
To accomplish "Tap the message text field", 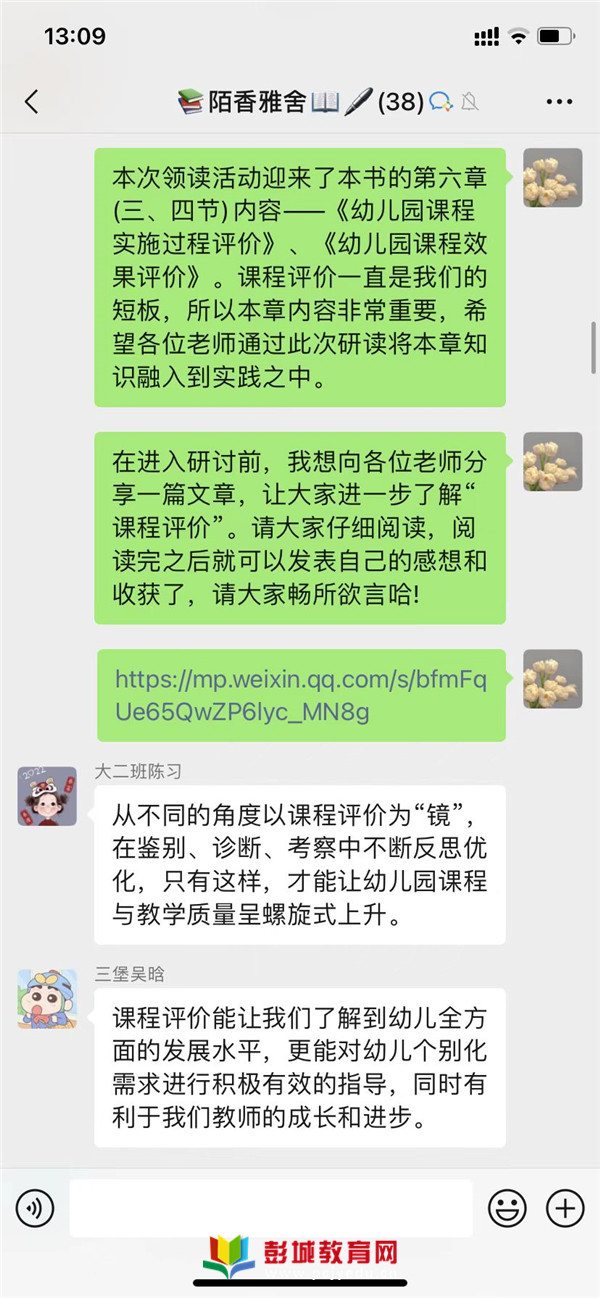I will point(270,1208).
